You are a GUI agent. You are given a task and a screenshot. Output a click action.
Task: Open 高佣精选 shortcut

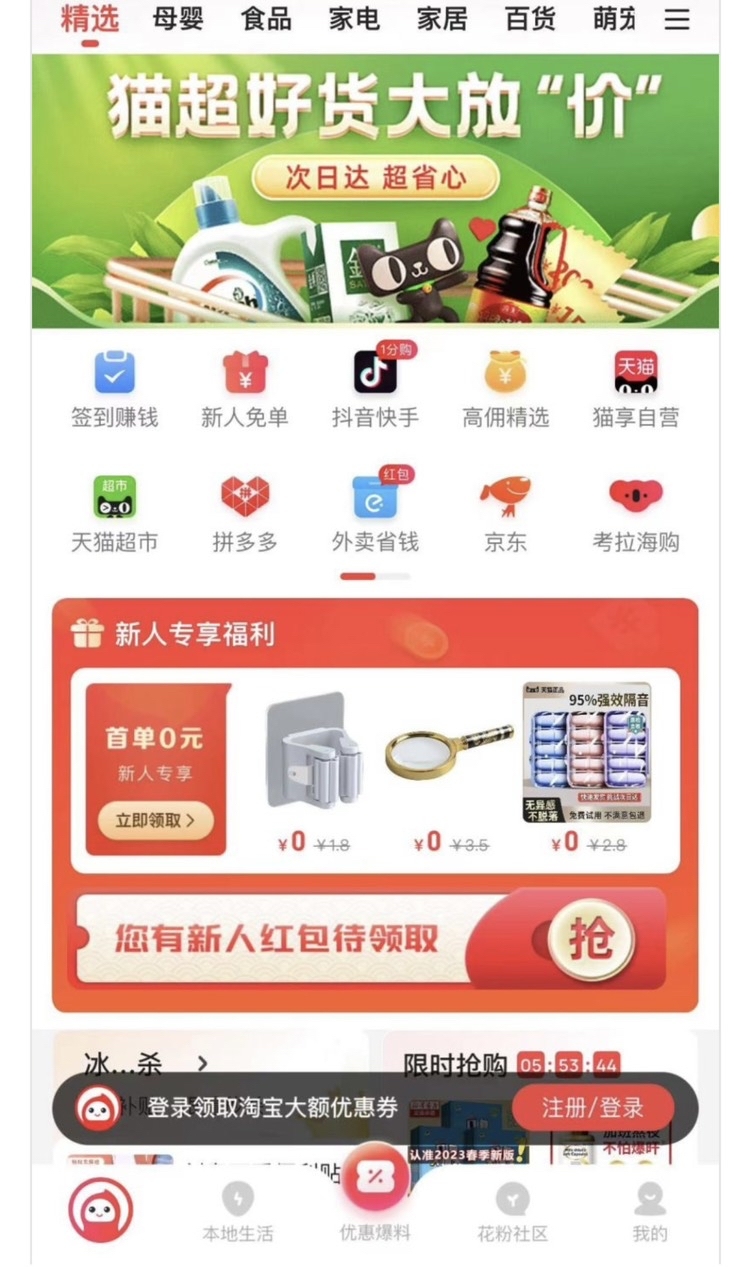tap(505, 390)
